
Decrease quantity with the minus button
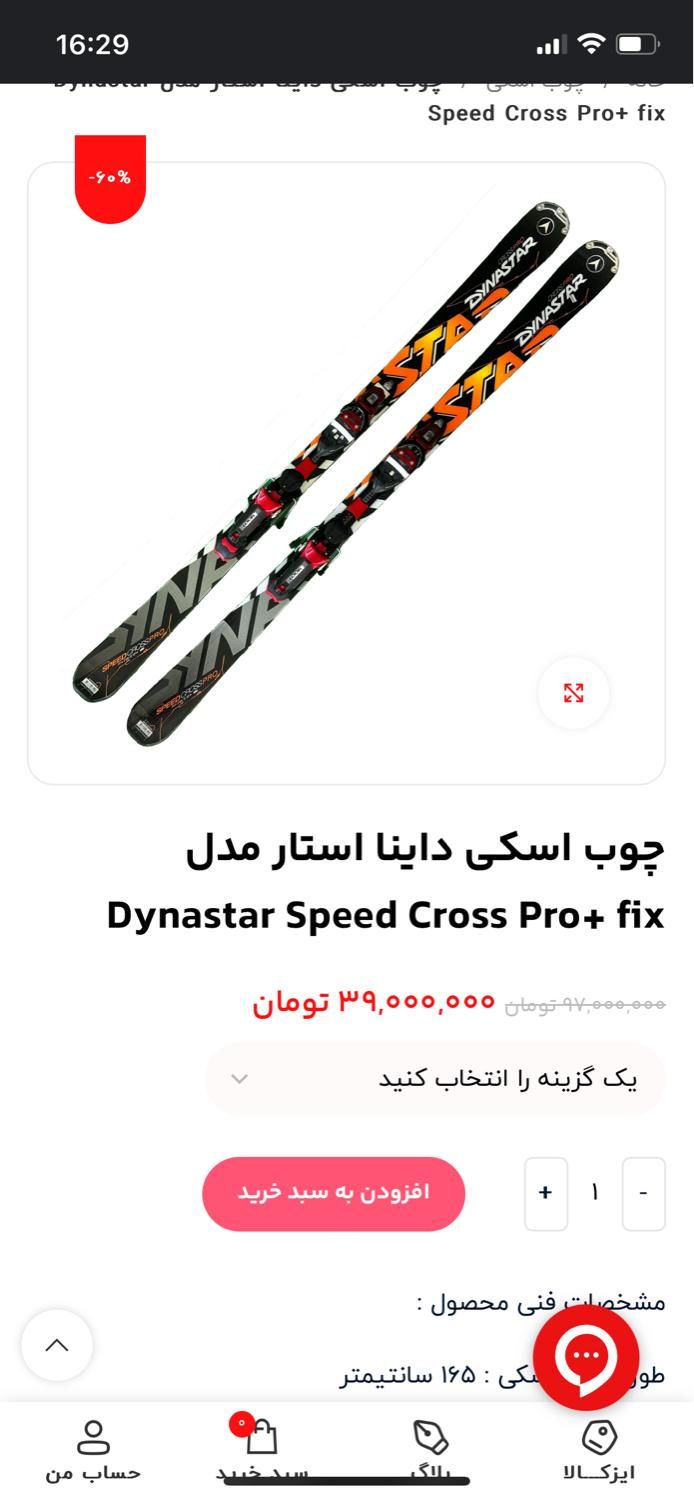643,1193
